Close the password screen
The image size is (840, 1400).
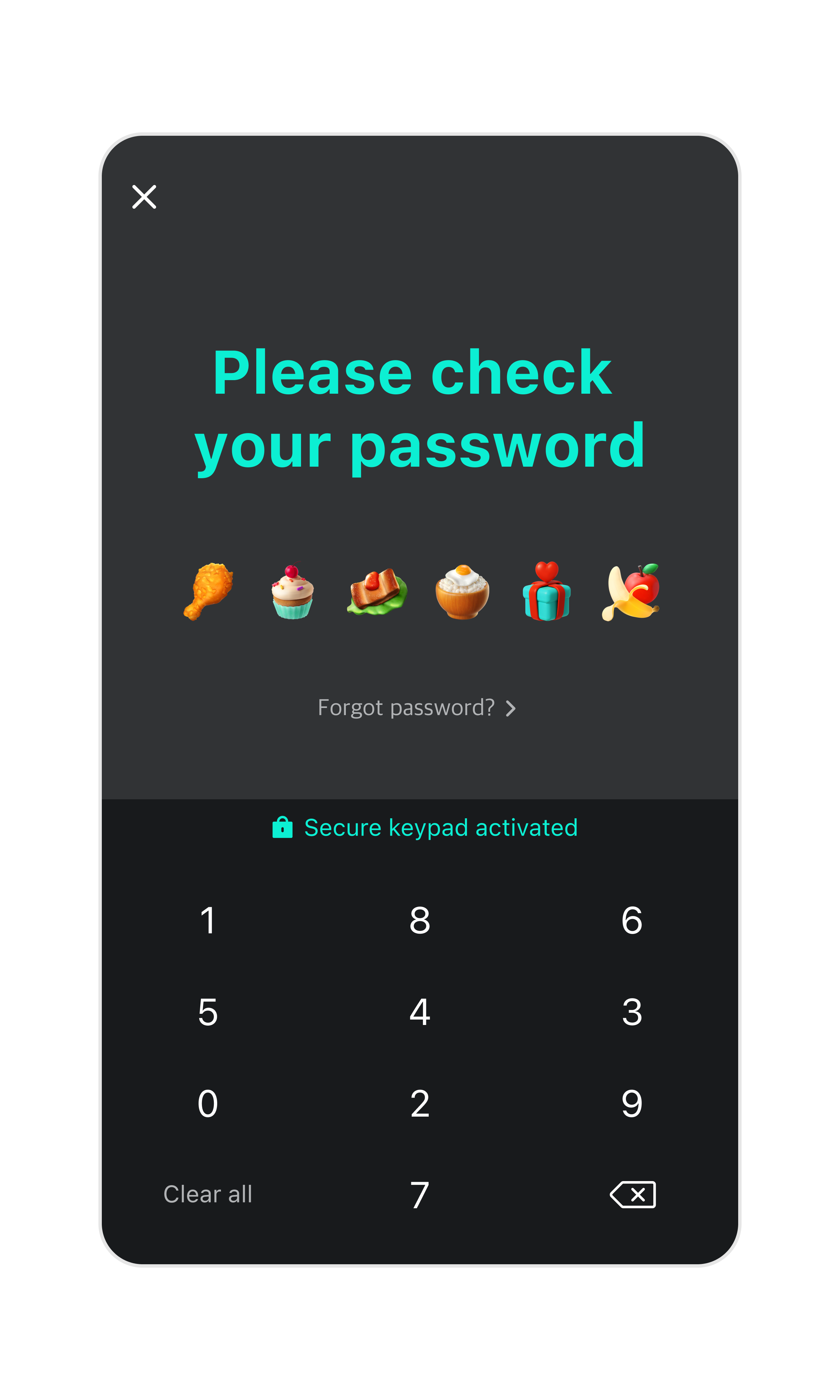pos(144,197)
